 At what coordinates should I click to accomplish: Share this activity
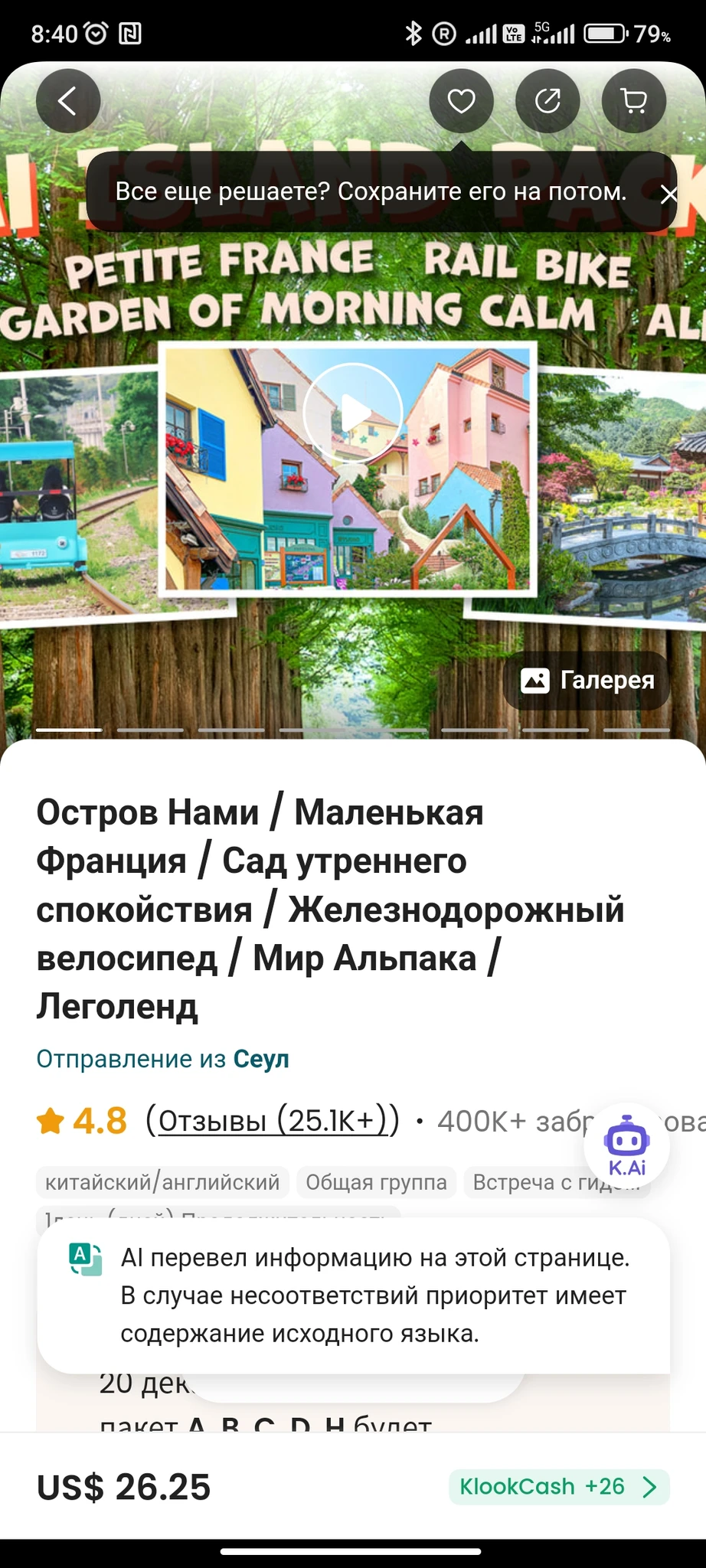point(547,101)
